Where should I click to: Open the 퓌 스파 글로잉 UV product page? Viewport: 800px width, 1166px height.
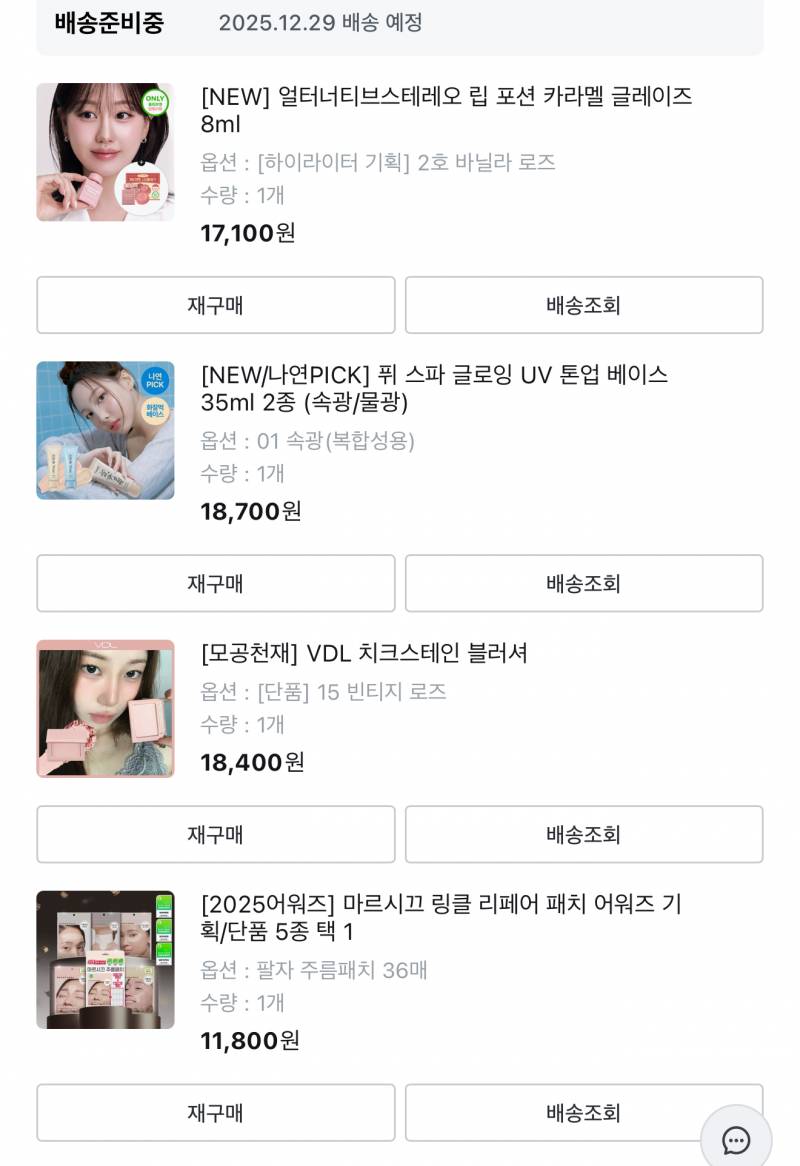point(436,387)
